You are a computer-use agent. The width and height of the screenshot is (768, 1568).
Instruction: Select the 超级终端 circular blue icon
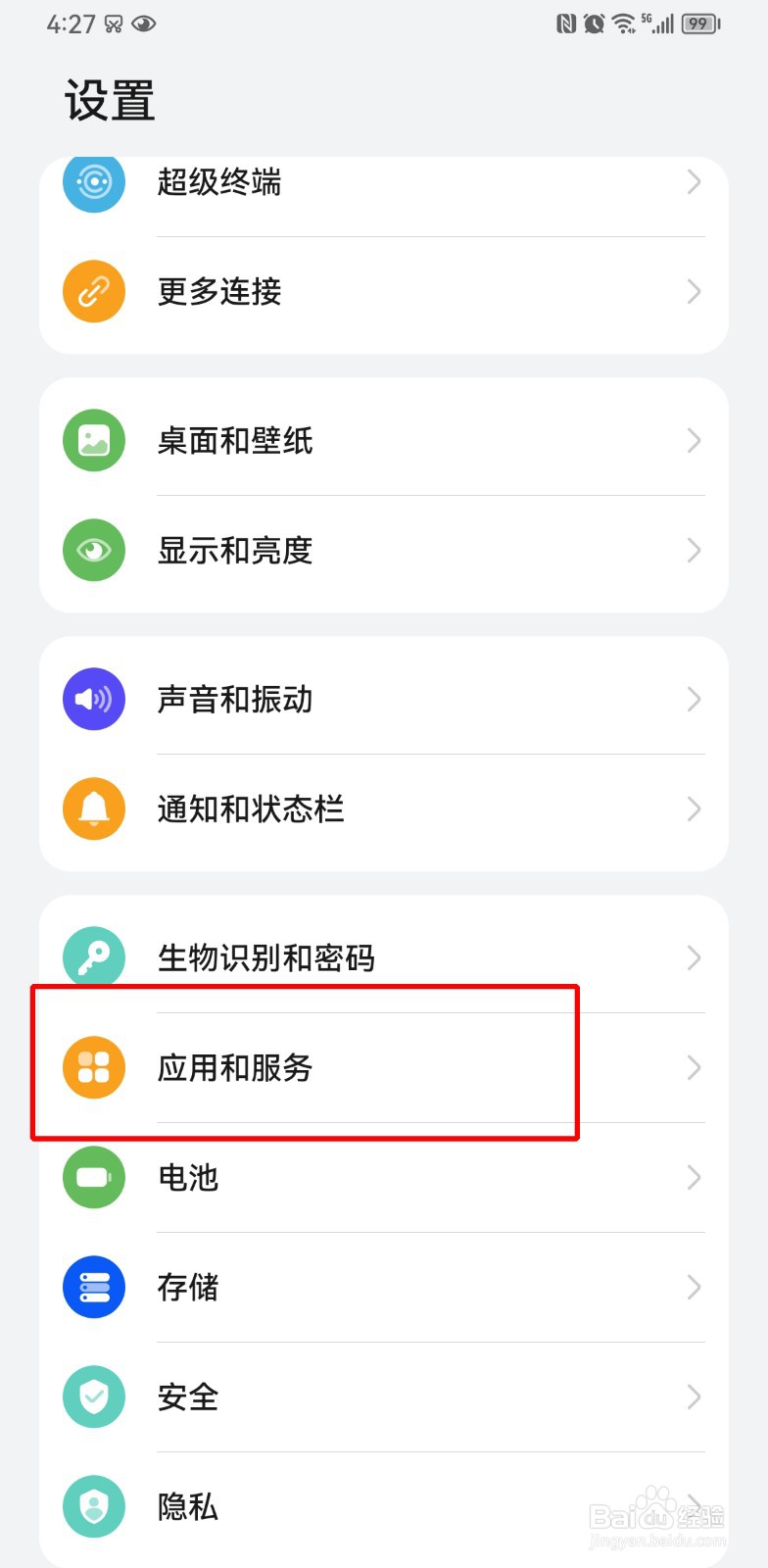pyautogui.click(x=94, y=181)
